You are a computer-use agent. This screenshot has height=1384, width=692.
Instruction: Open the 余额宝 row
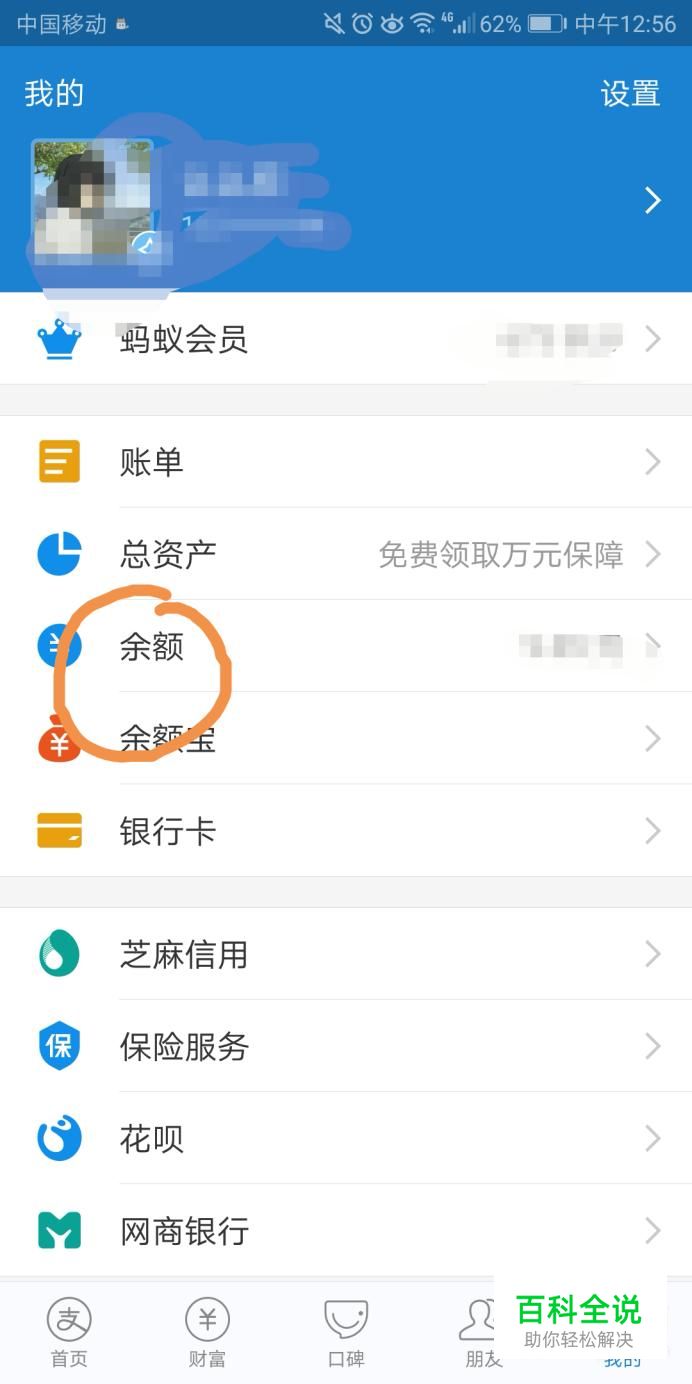[346, 739]
